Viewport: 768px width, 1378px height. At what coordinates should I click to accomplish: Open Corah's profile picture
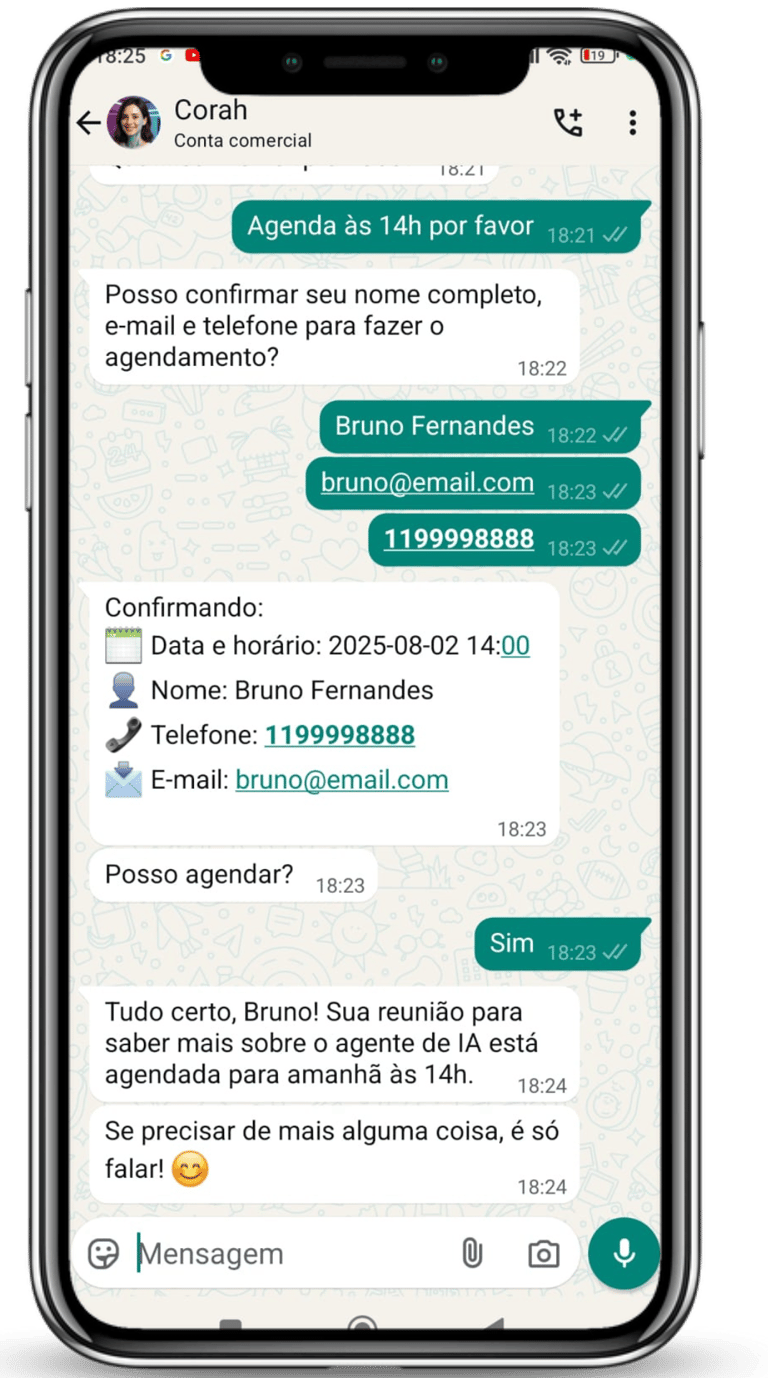[x=133, y=123]
